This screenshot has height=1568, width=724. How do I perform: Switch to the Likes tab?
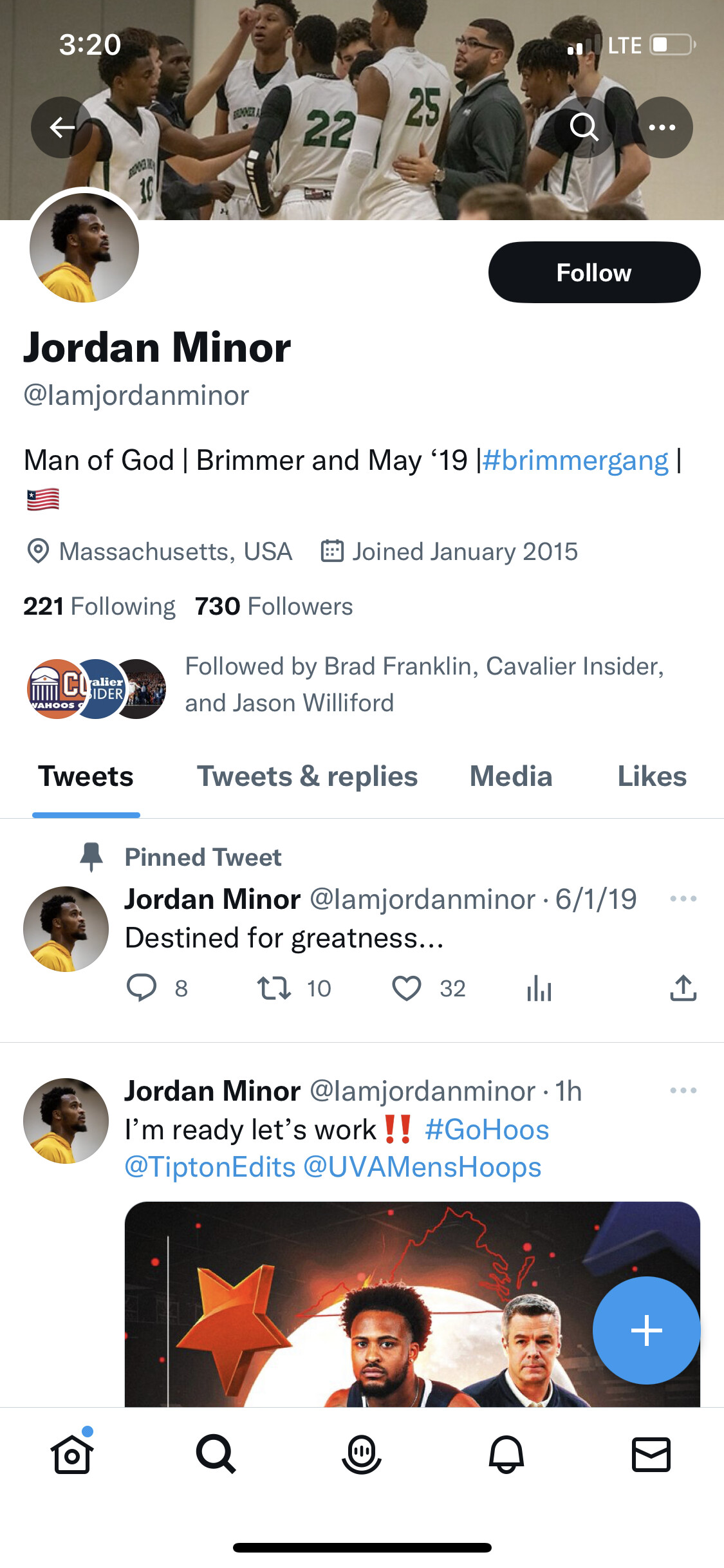pos(651,776)
